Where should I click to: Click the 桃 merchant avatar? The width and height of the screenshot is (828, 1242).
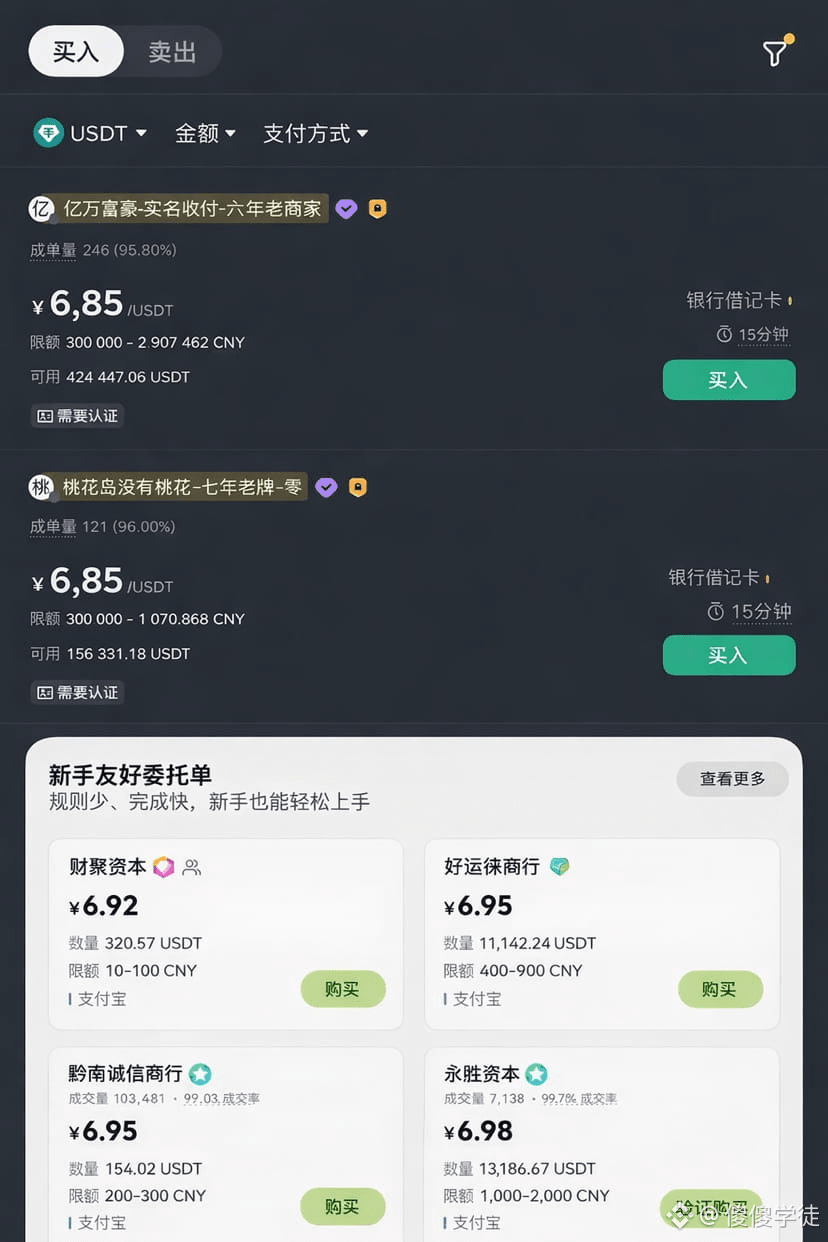click(41, 485)
